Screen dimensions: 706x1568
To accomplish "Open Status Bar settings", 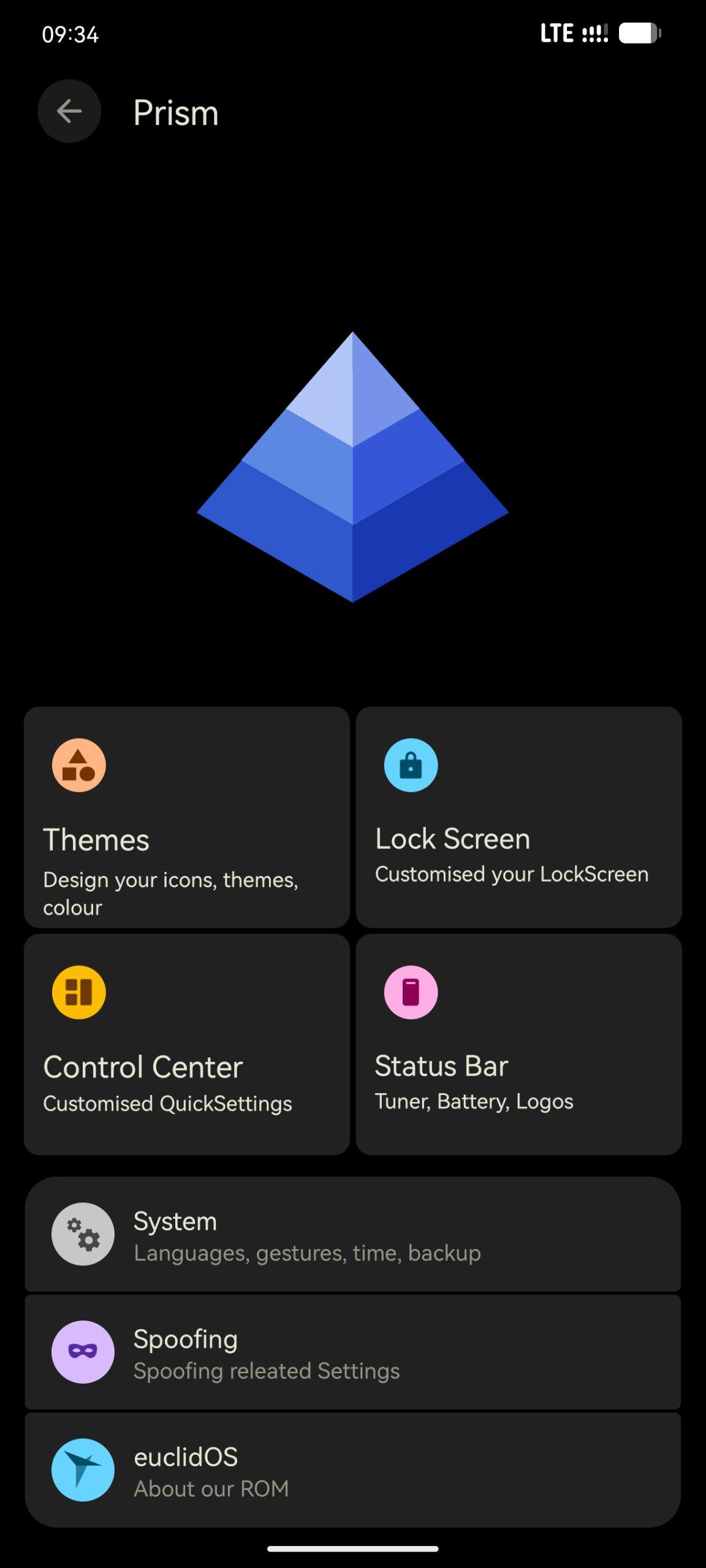I will pyautogui.click(x=518, y=1044).
